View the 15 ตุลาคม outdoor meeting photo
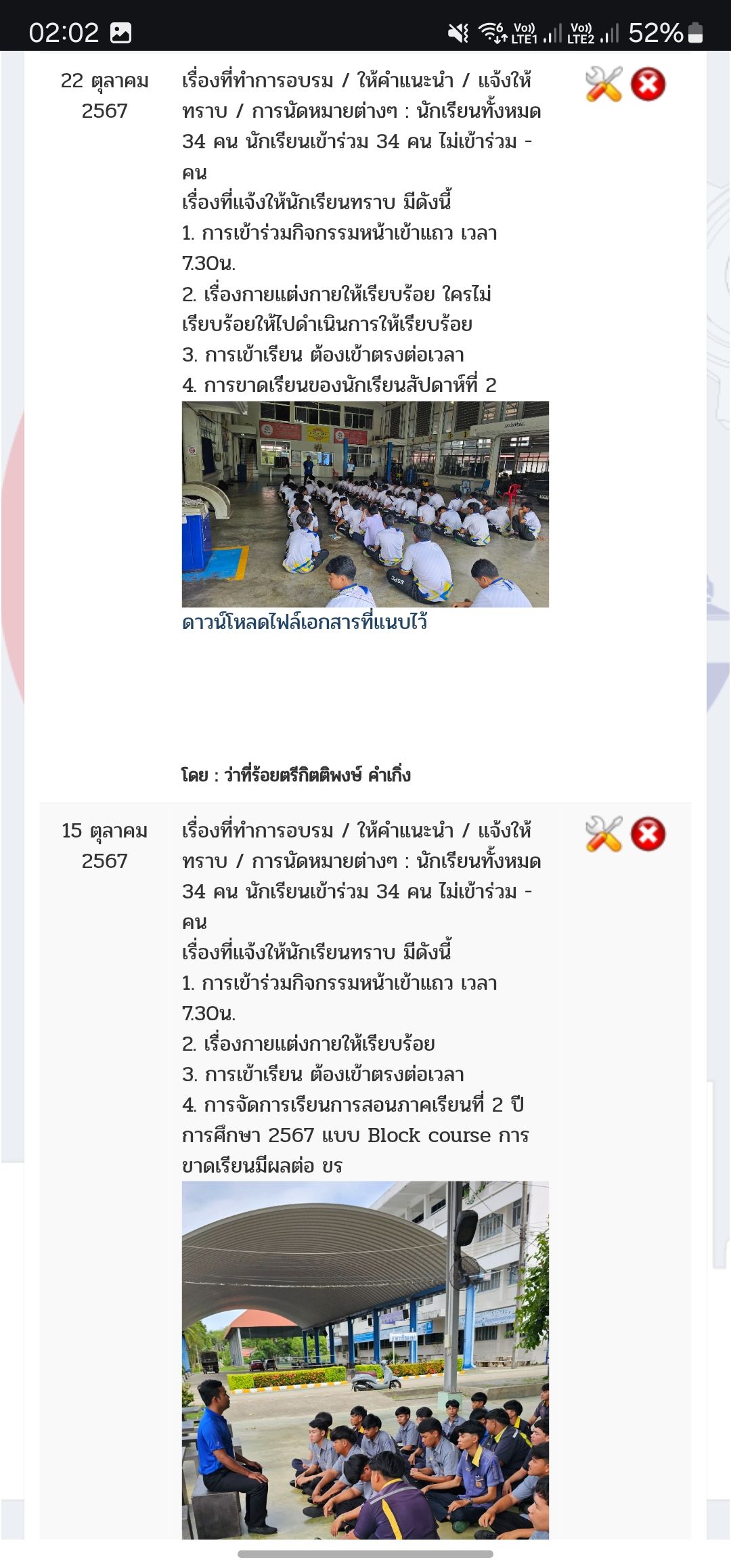 [365, 1361]
